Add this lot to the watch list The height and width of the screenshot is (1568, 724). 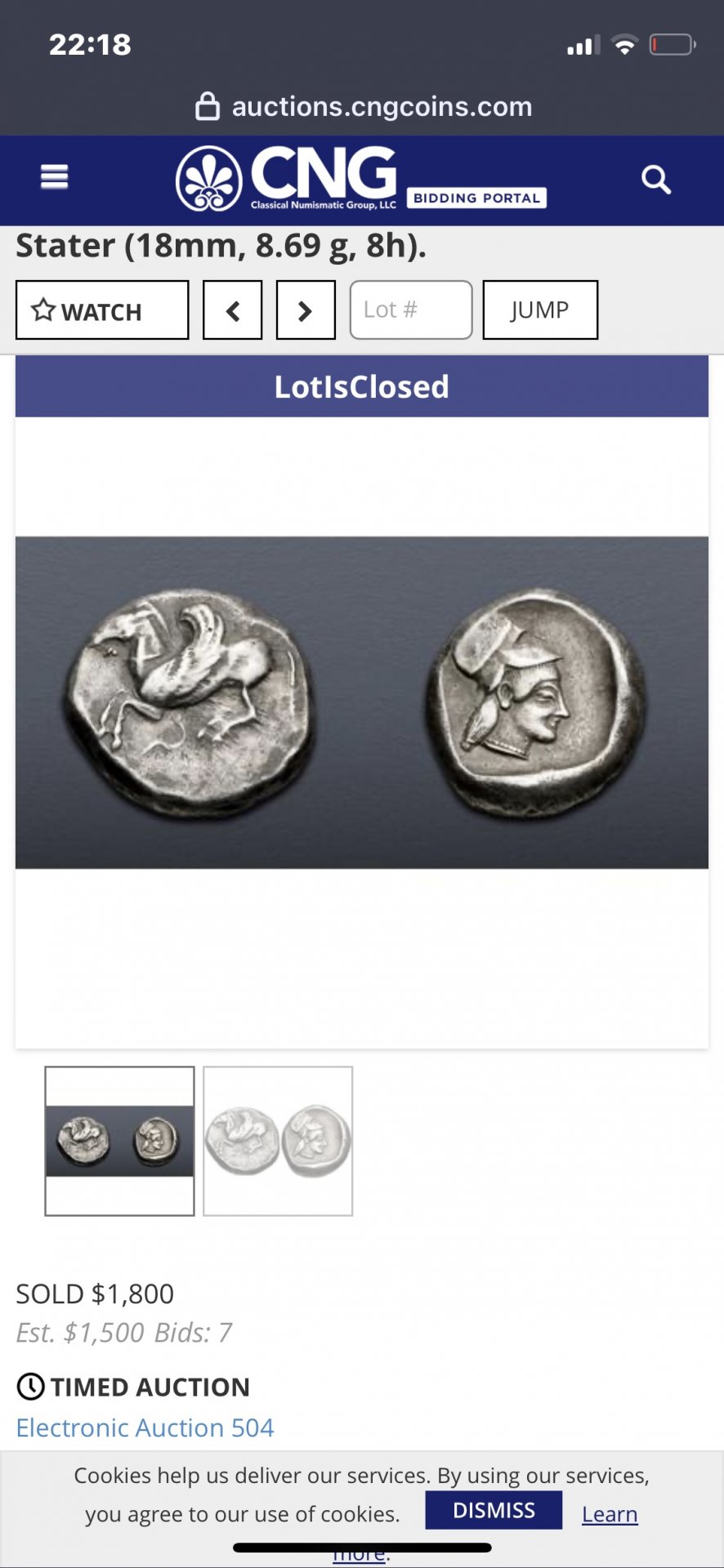(x=102, y=310)
